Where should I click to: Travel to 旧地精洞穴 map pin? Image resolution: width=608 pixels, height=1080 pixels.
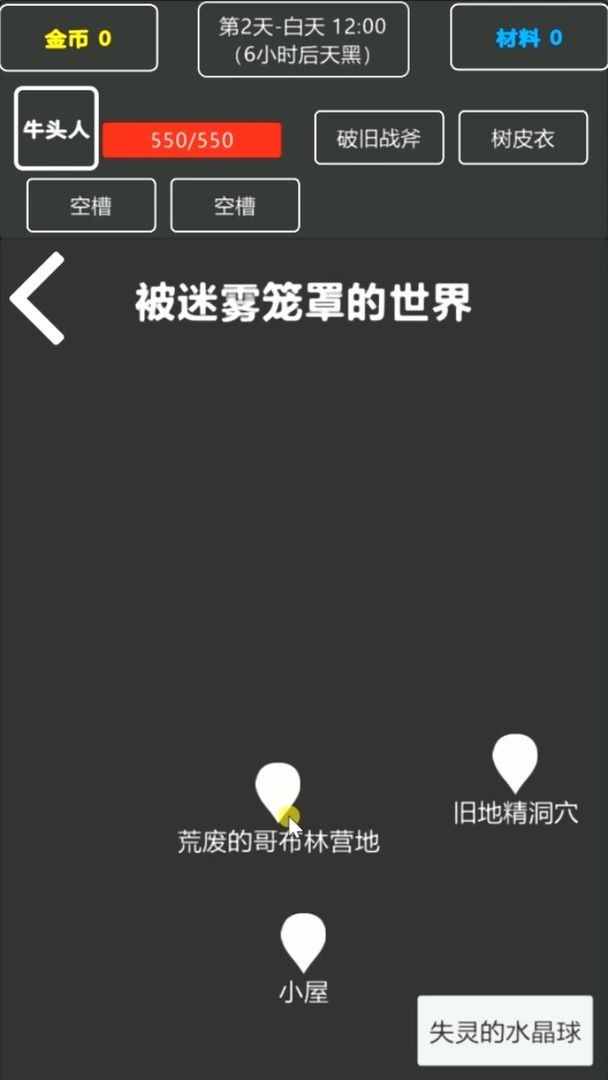pyautogui.click(x=515, y=763)
